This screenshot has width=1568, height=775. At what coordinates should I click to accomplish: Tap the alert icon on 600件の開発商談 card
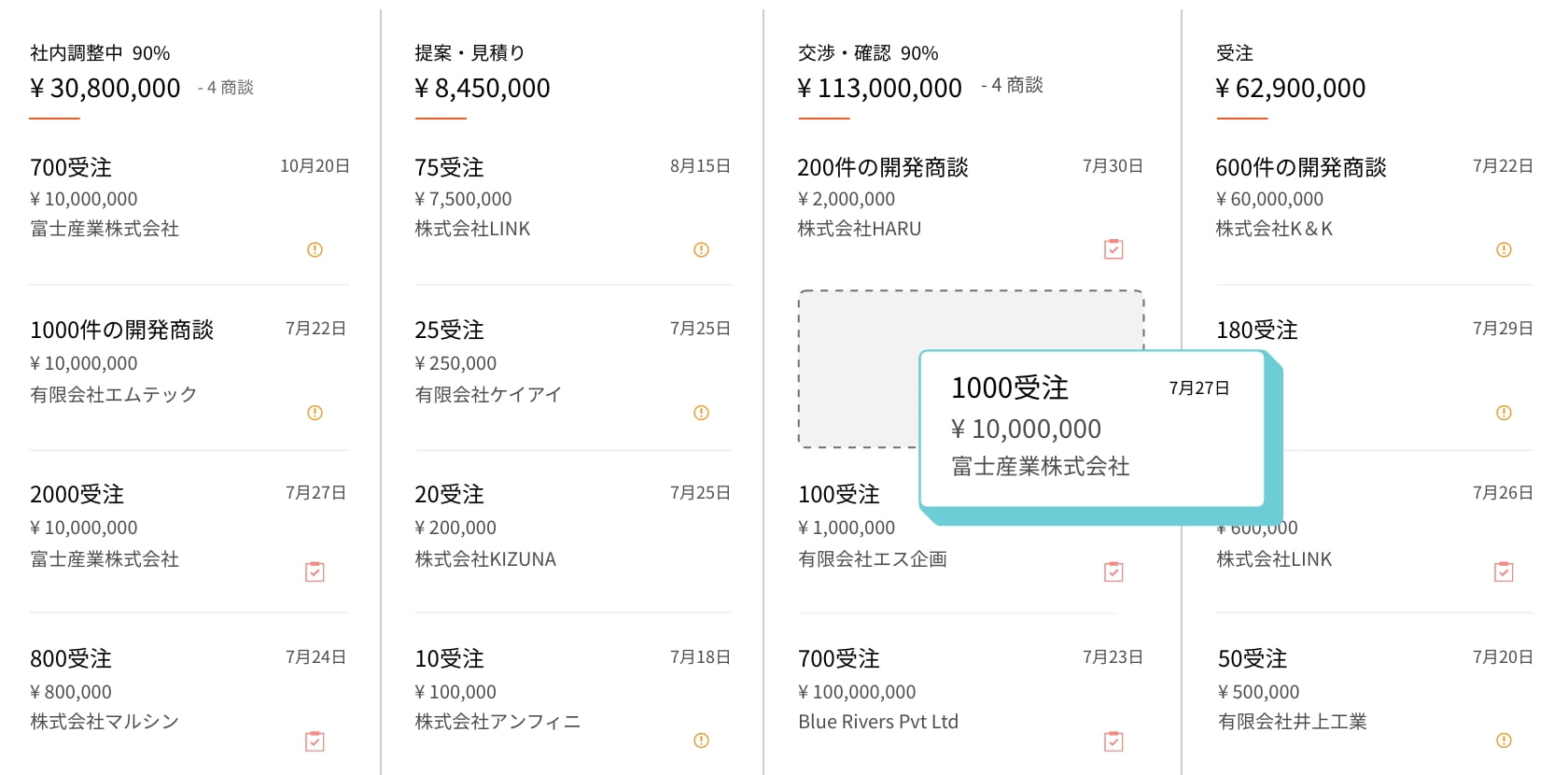1504,249
